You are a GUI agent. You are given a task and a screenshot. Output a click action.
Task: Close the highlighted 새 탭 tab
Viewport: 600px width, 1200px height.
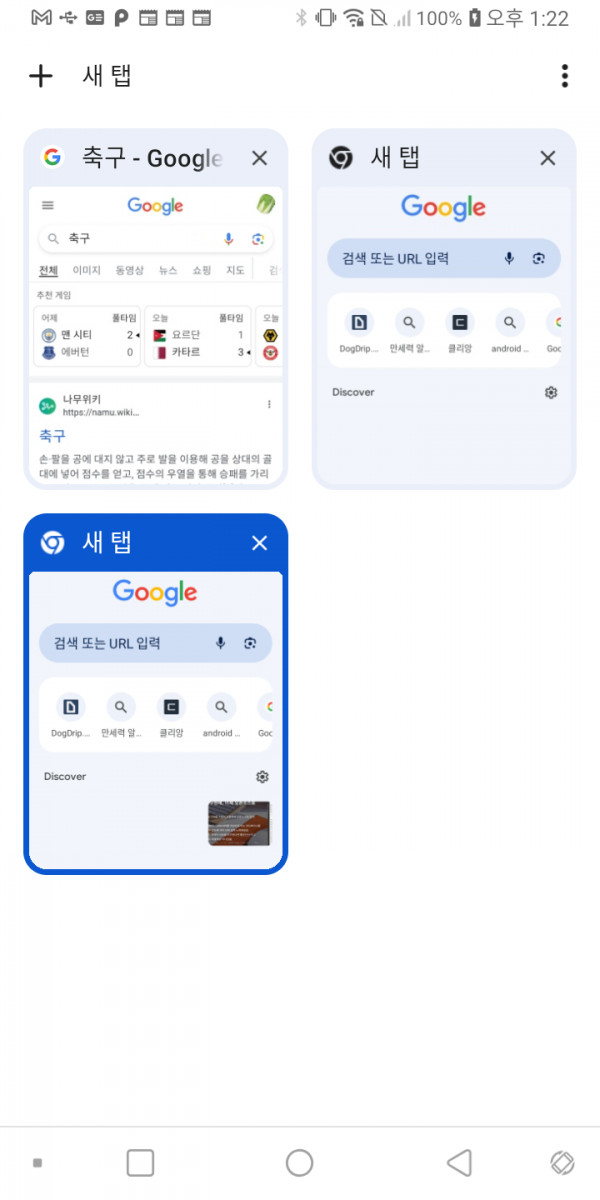point(259,543)
